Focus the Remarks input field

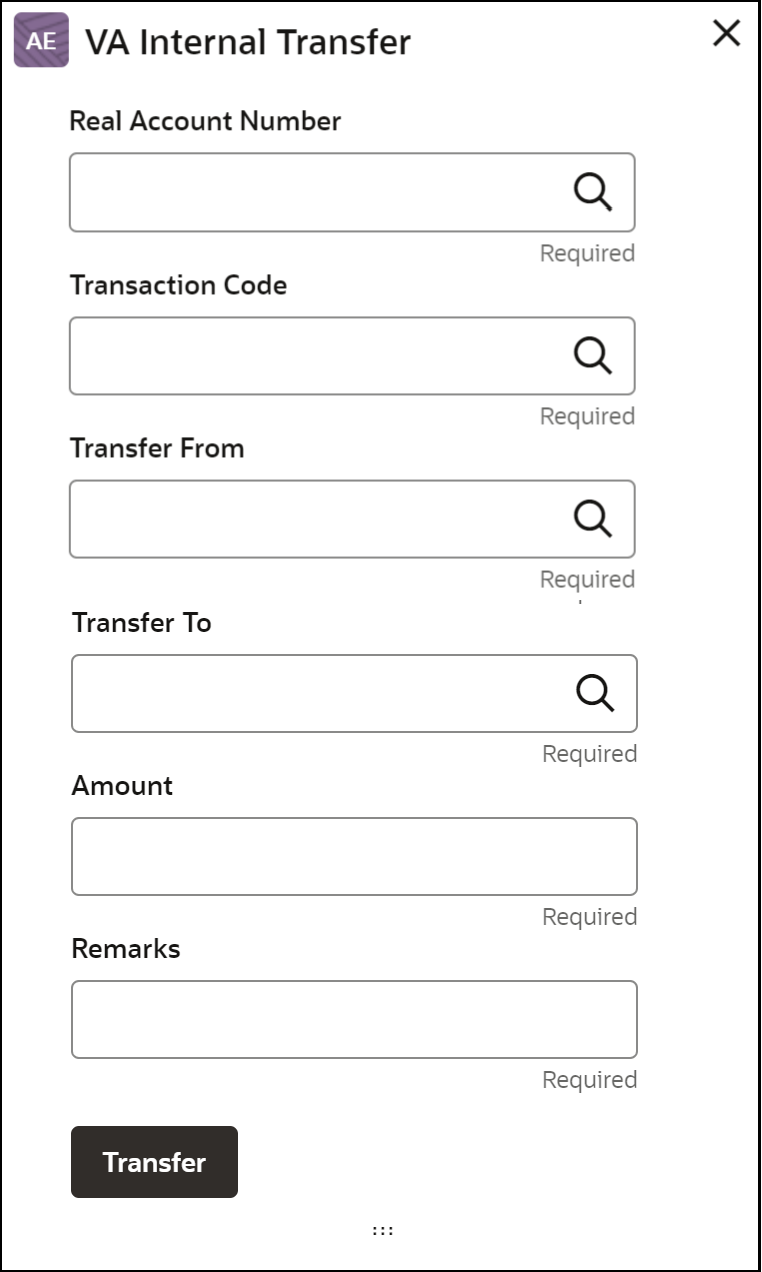(x=354, y=1019)
